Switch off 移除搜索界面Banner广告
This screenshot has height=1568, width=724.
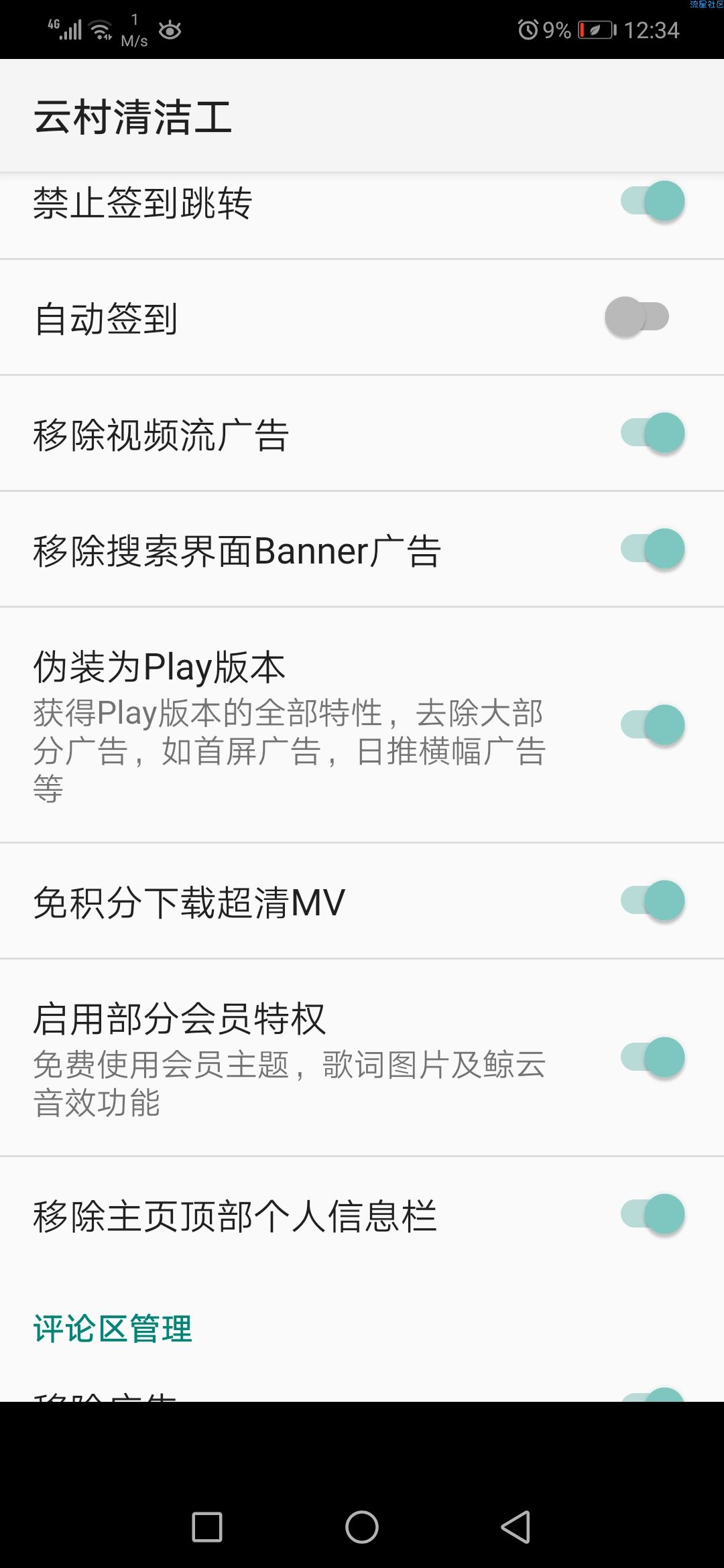click(652, 549)
